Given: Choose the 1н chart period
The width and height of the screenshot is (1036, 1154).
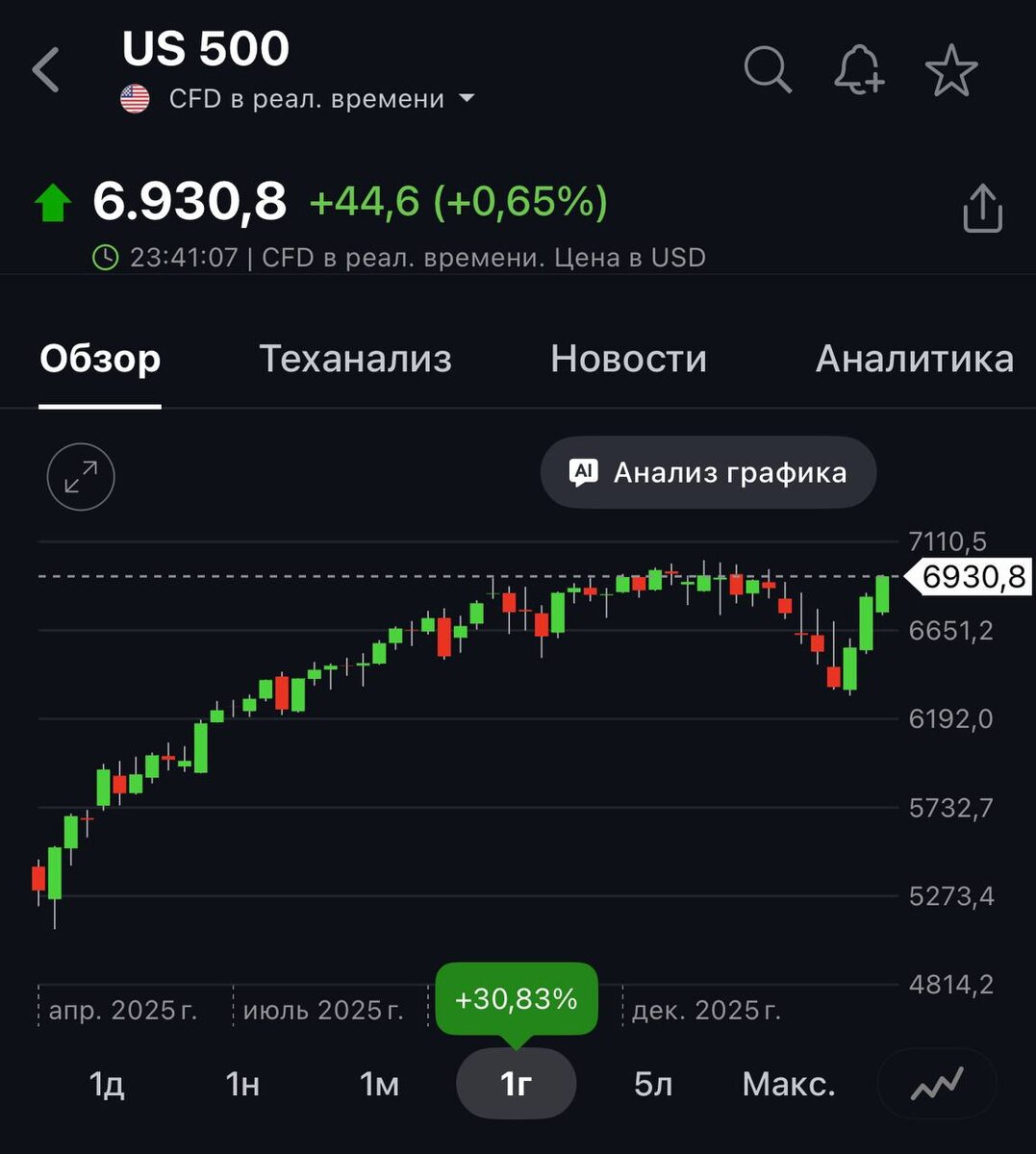Looking at the screenshot, I should 242,1084.
